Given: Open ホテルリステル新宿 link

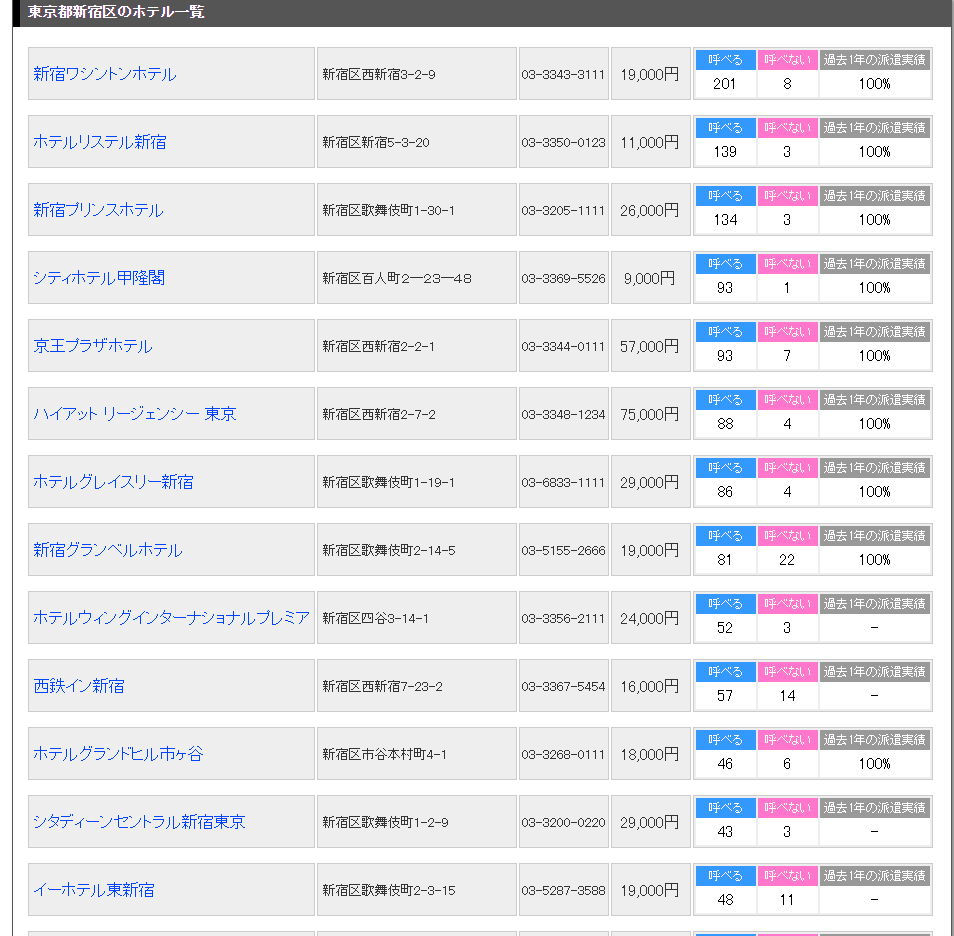Looking at the screenshot, I should point(100,142).
